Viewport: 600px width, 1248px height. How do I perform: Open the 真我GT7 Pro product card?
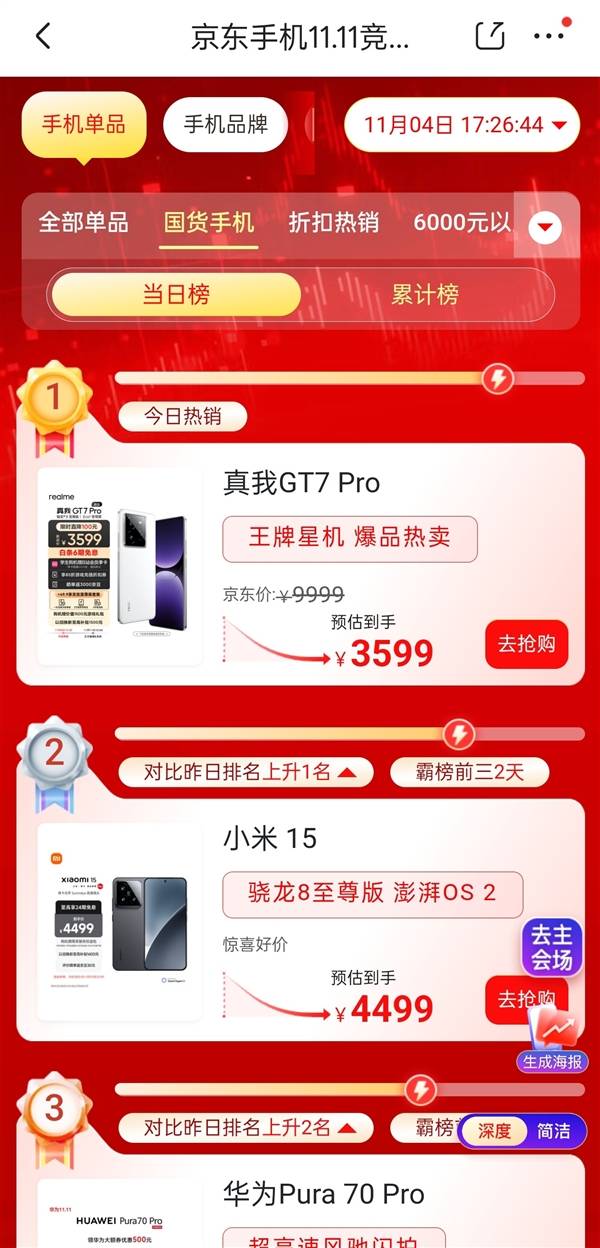[300, 483]
